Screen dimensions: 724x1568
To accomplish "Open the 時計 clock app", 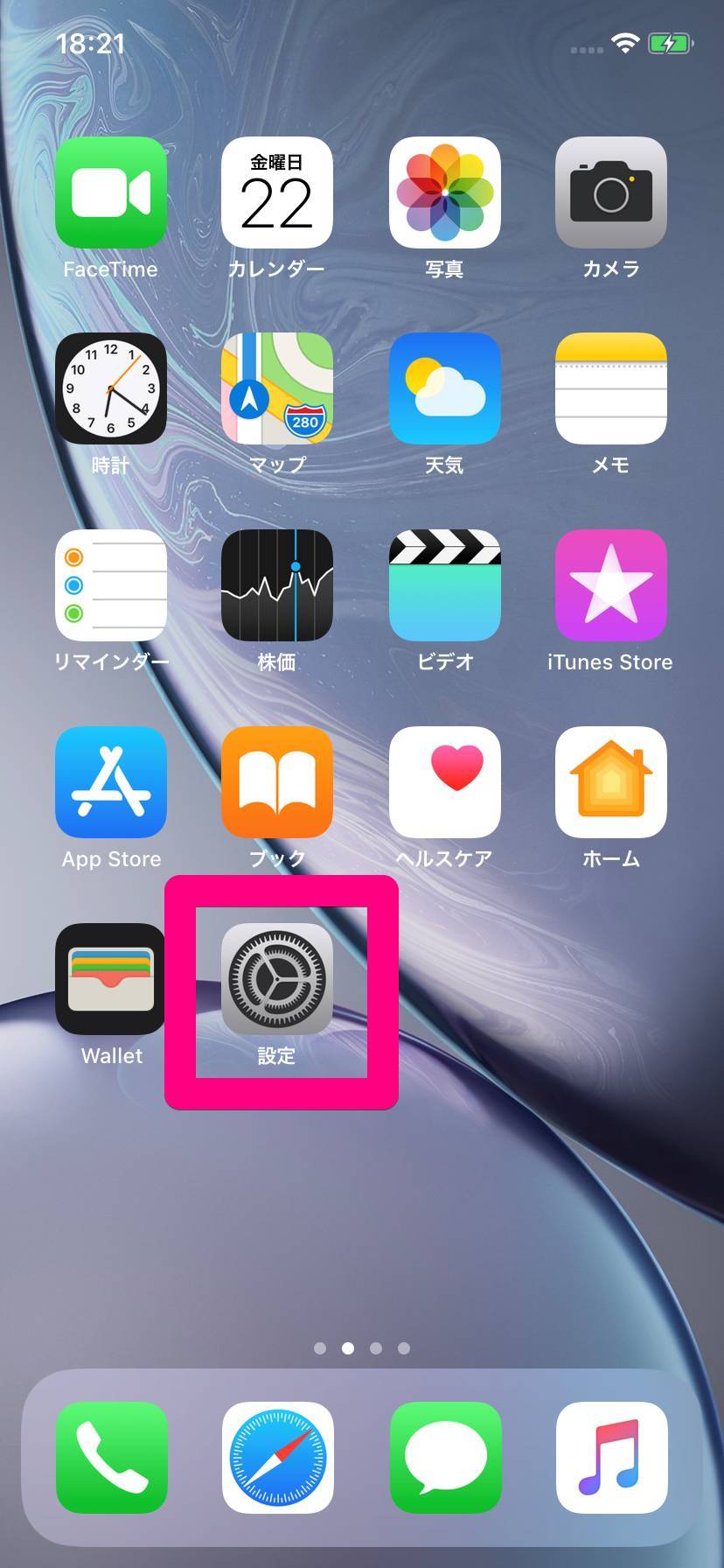I will click(x=111, y=388).
